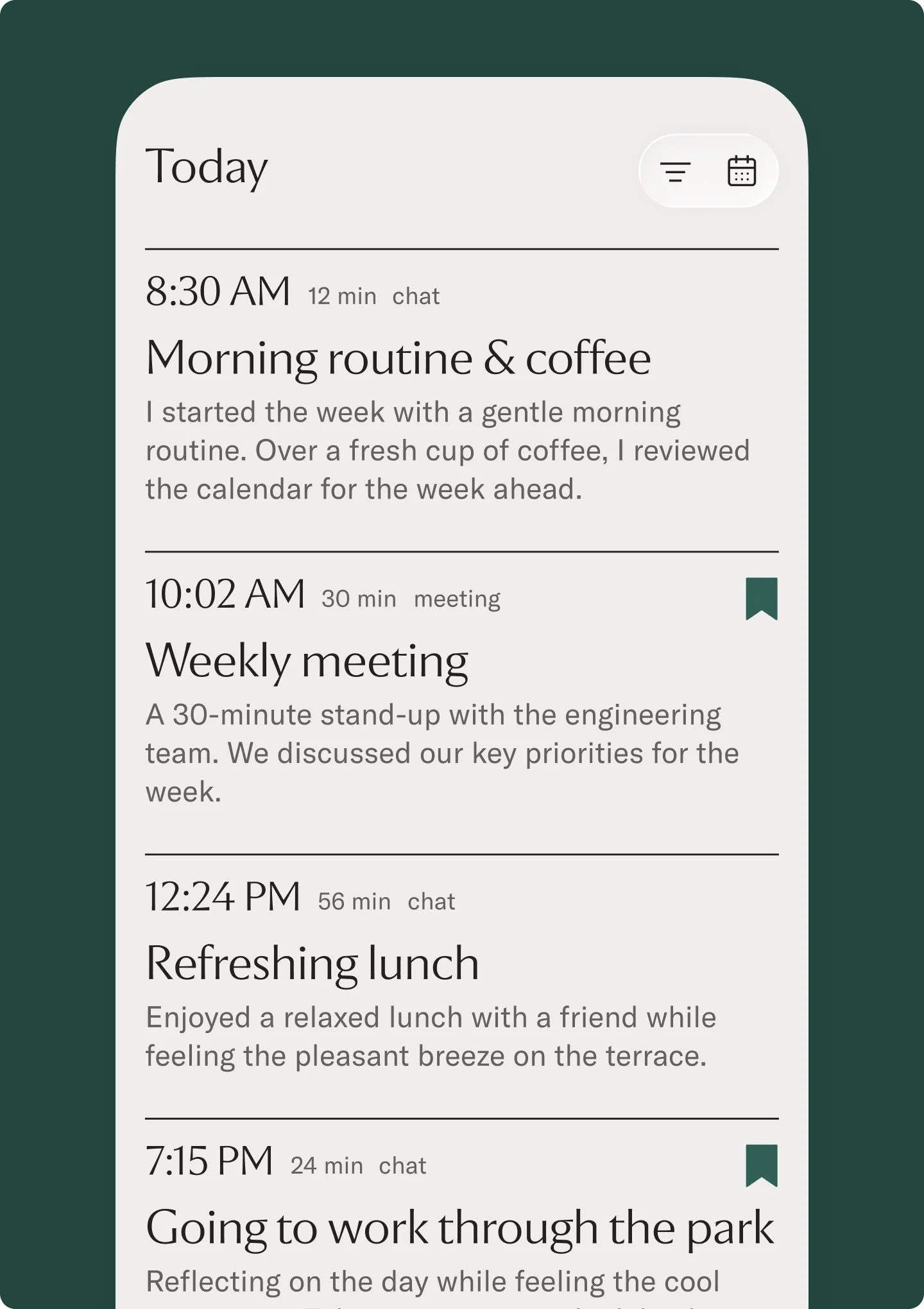Remove bookmark from Weekly meeting
Image resolution: width=924 pixels, height=1309 pixels.
[762, 599]
